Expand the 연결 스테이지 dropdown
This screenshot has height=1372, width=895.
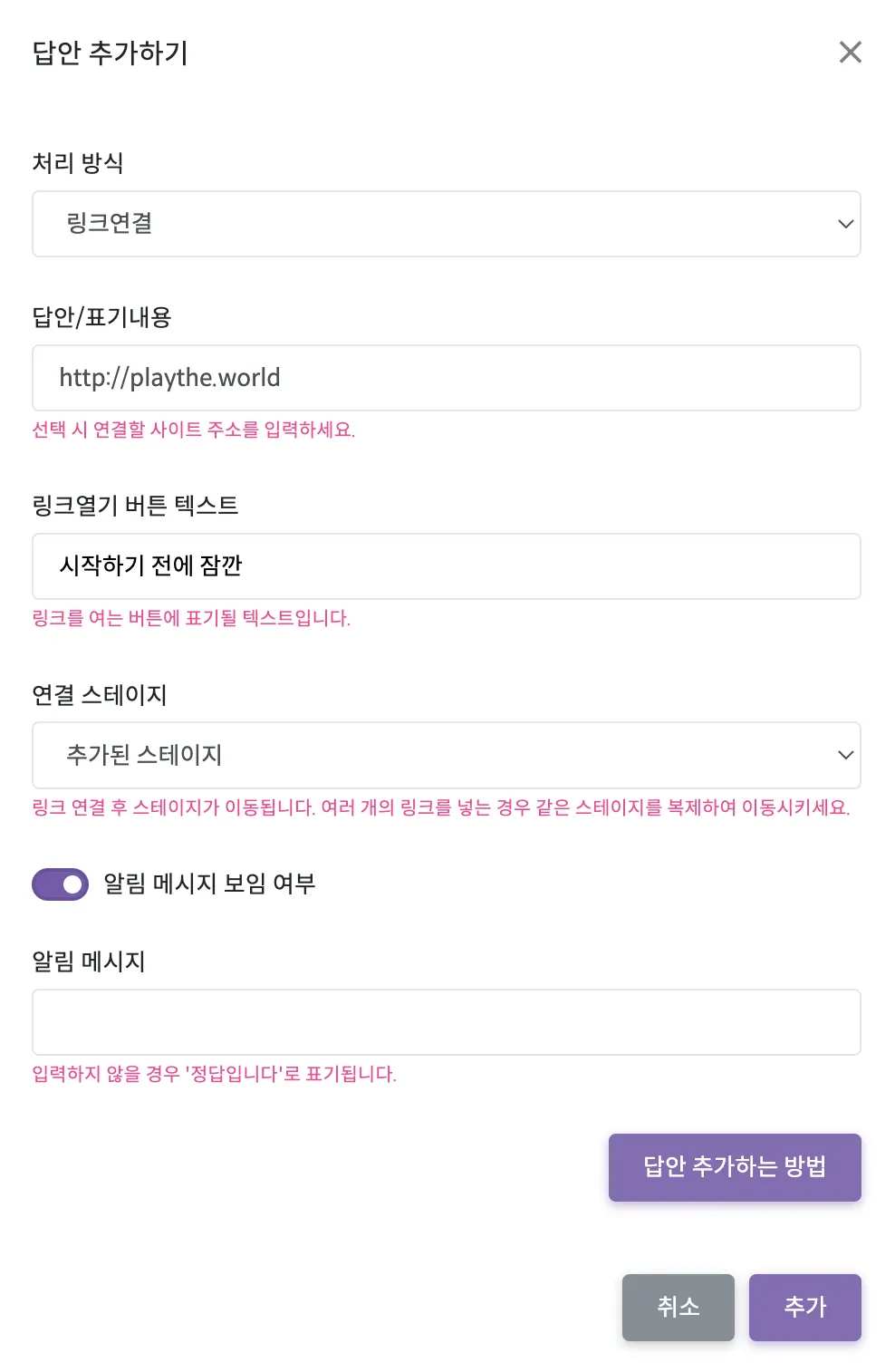pos(446,755)
